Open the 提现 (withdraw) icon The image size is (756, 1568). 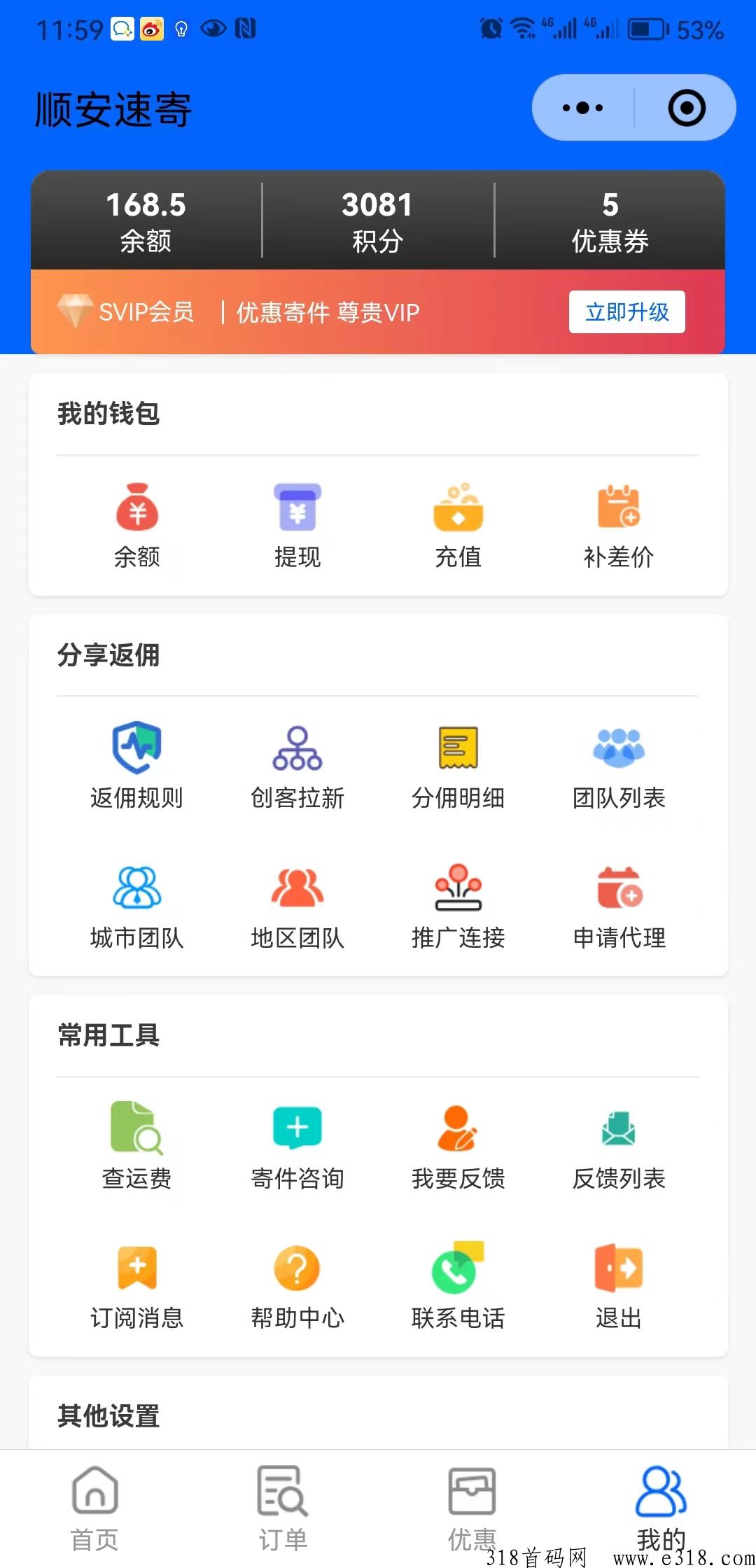(x=297, y=526)
